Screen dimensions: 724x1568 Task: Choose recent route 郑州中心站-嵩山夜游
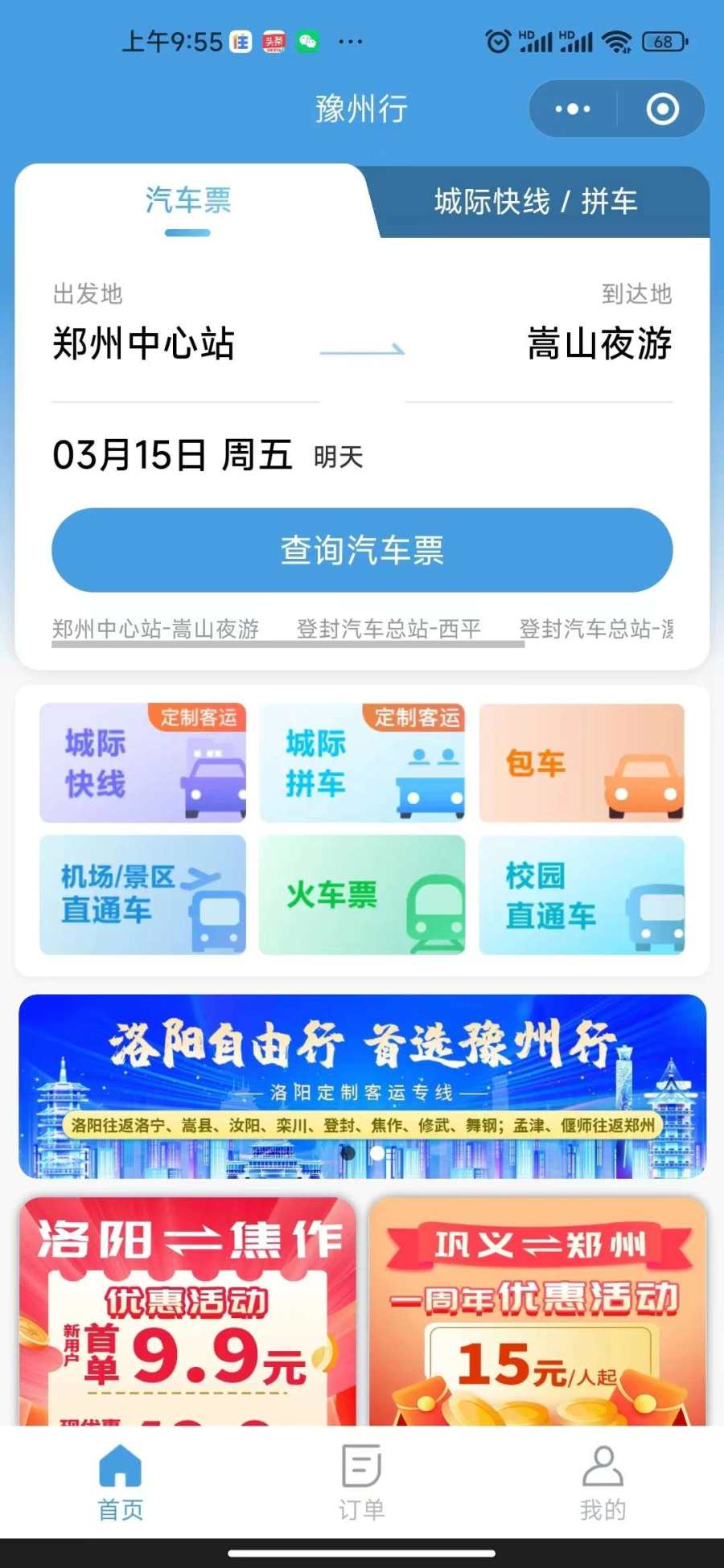155,629
